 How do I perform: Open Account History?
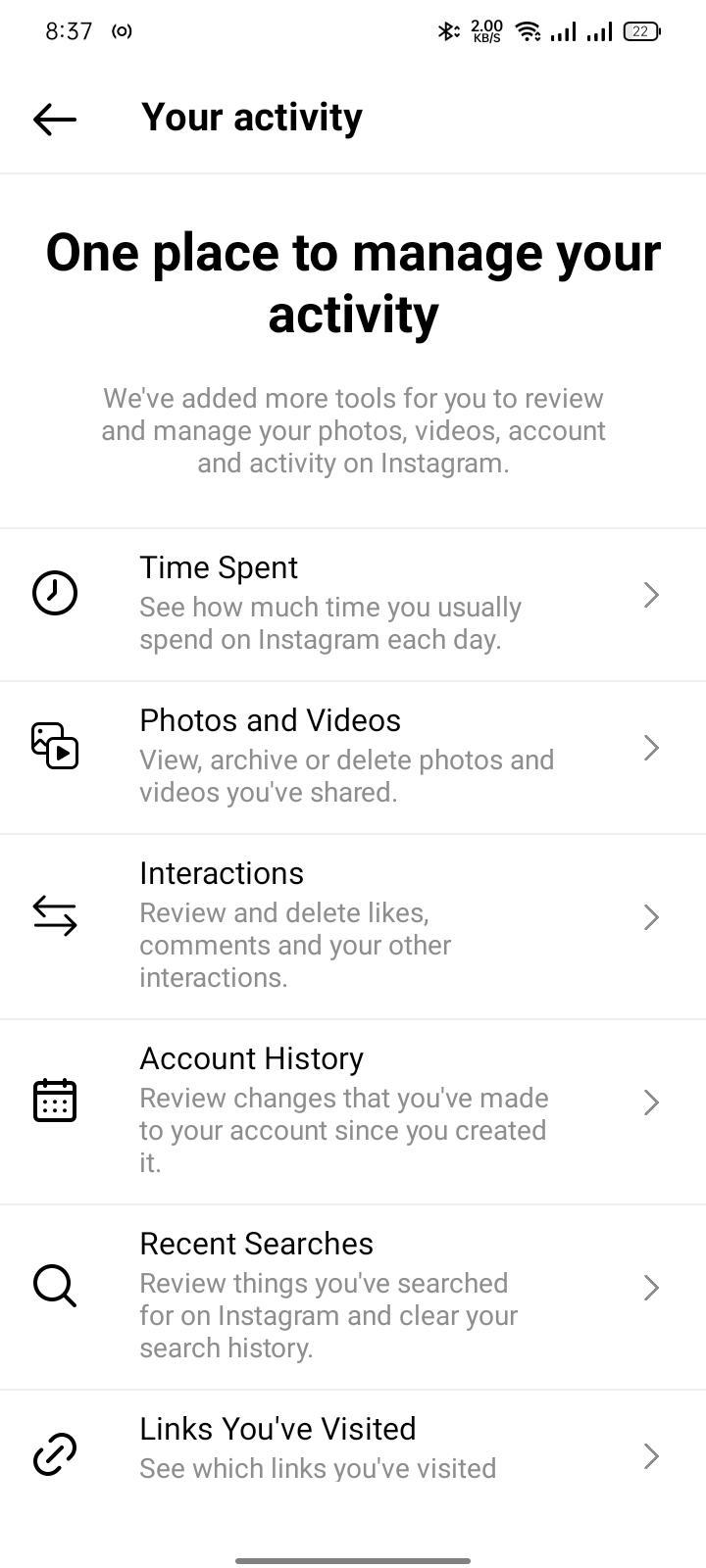click(x=351, y=1109)
